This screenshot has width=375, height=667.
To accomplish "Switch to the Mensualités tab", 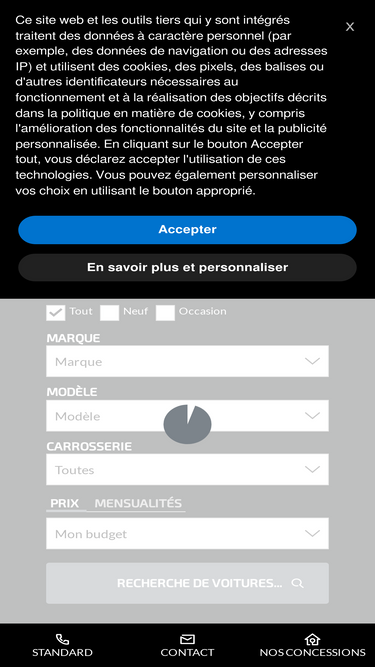I will click(x=138, y=503).
